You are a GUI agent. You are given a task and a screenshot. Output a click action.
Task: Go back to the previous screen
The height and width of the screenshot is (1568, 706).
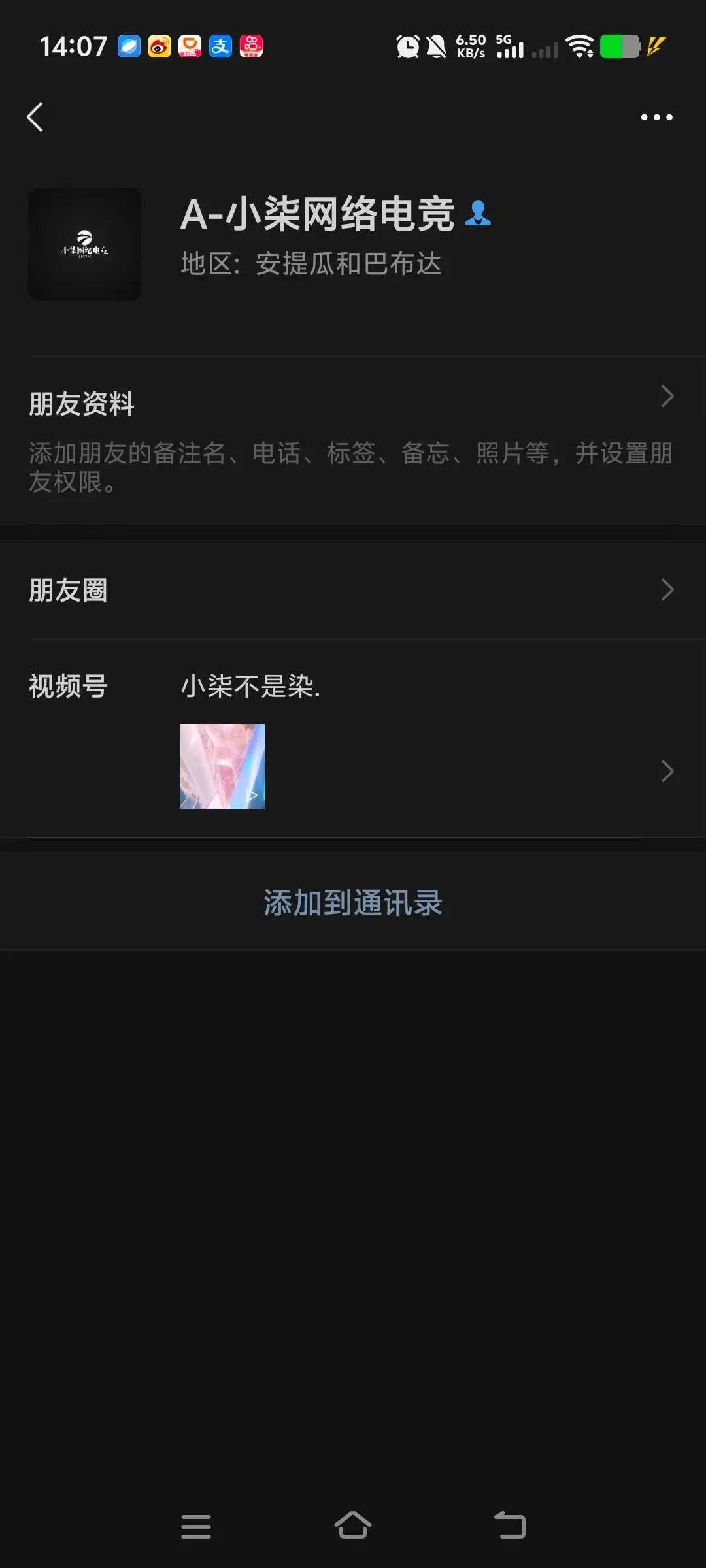(x=35, y=118)
